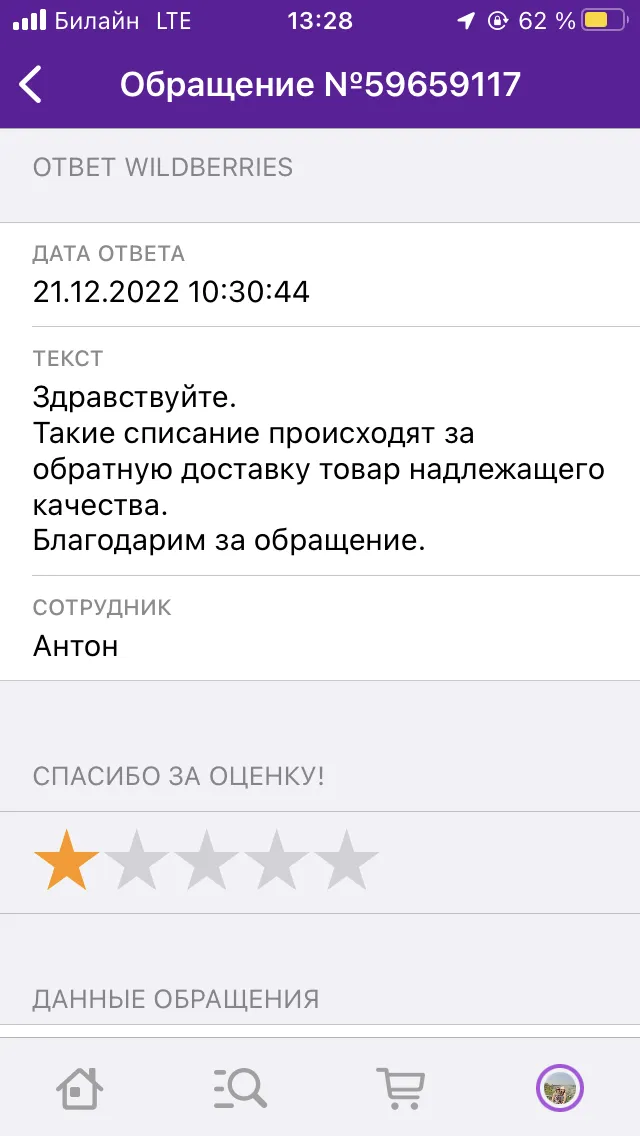
Task: Open the catalog search tab
Action: (x=240, y=1087)
